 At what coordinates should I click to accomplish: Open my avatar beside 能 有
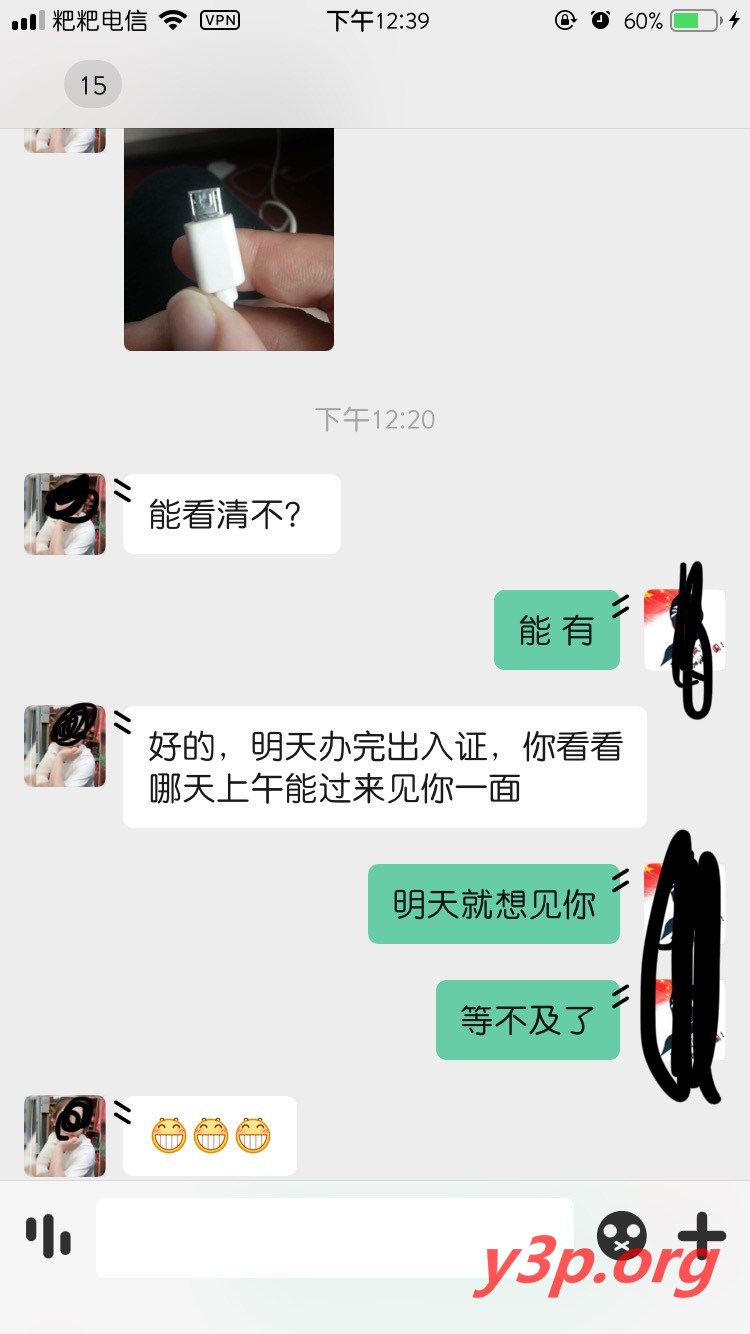(x=684, y=630)
